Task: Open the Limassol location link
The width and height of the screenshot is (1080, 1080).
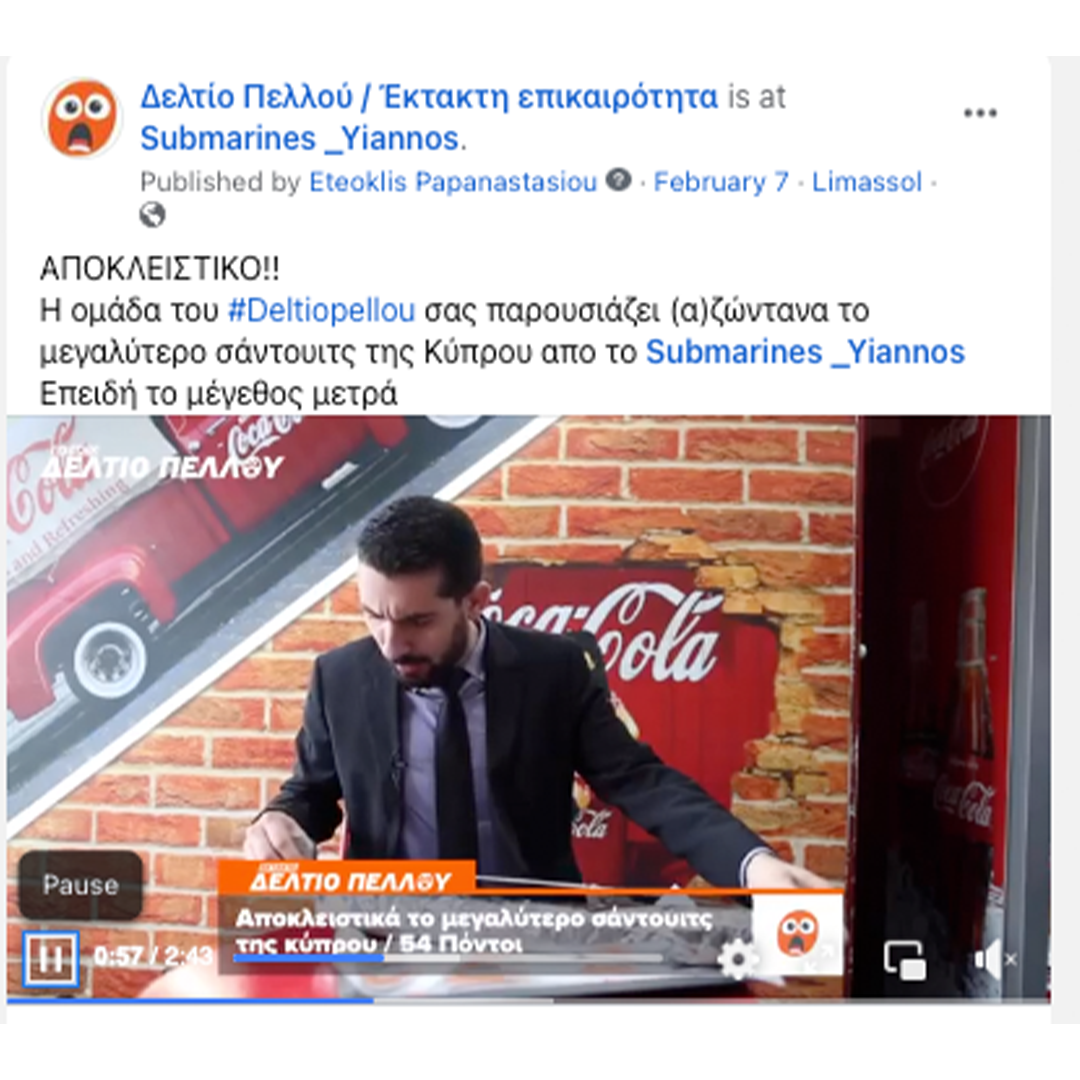Action: point(866,182)
